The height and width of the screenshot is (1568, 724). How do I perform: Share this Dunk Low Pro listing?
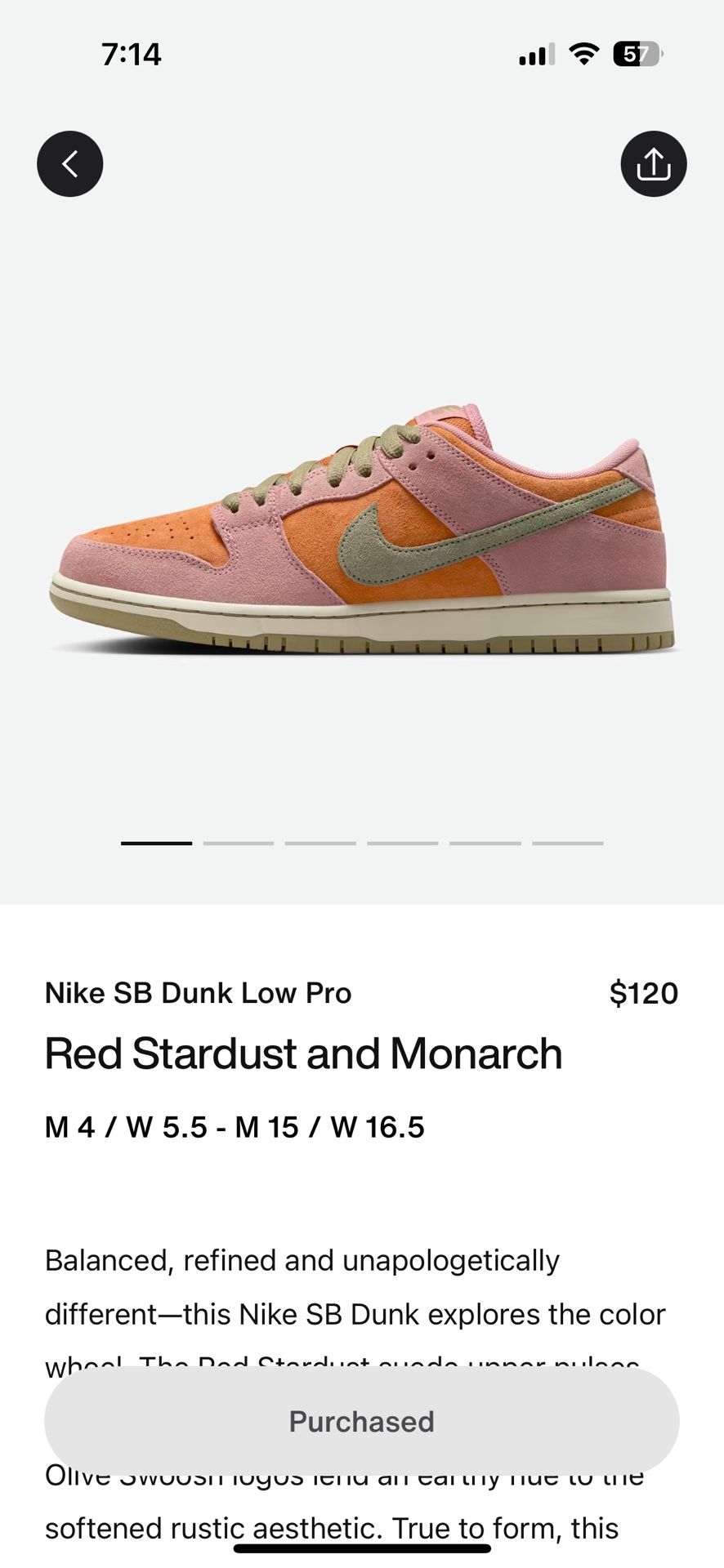tap(654, 163)
